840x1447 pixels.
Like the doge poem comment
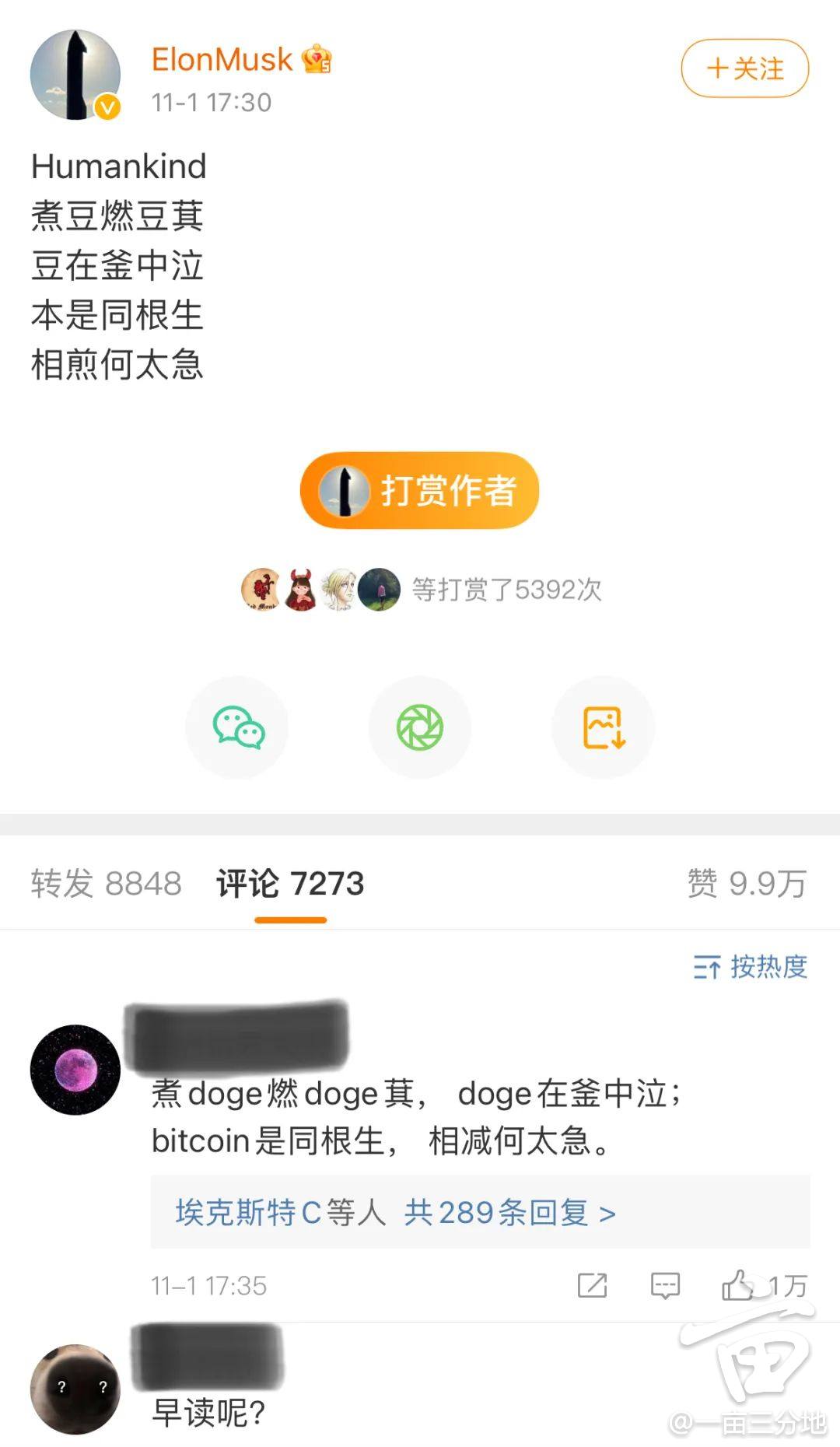pyautogui.click(x=737, y=1285)
